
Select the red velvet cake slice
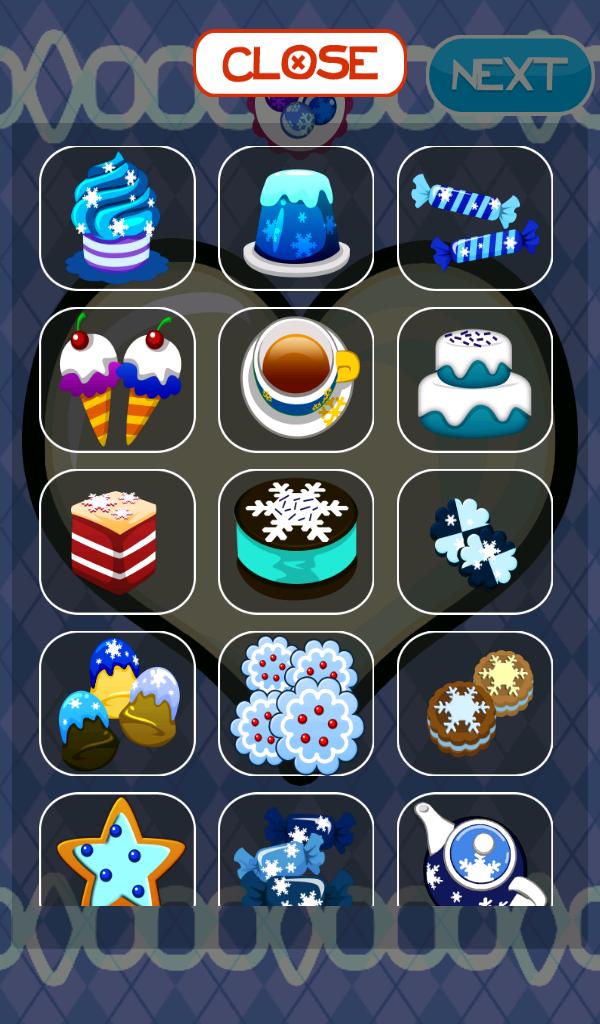click(x=117, y=541)
